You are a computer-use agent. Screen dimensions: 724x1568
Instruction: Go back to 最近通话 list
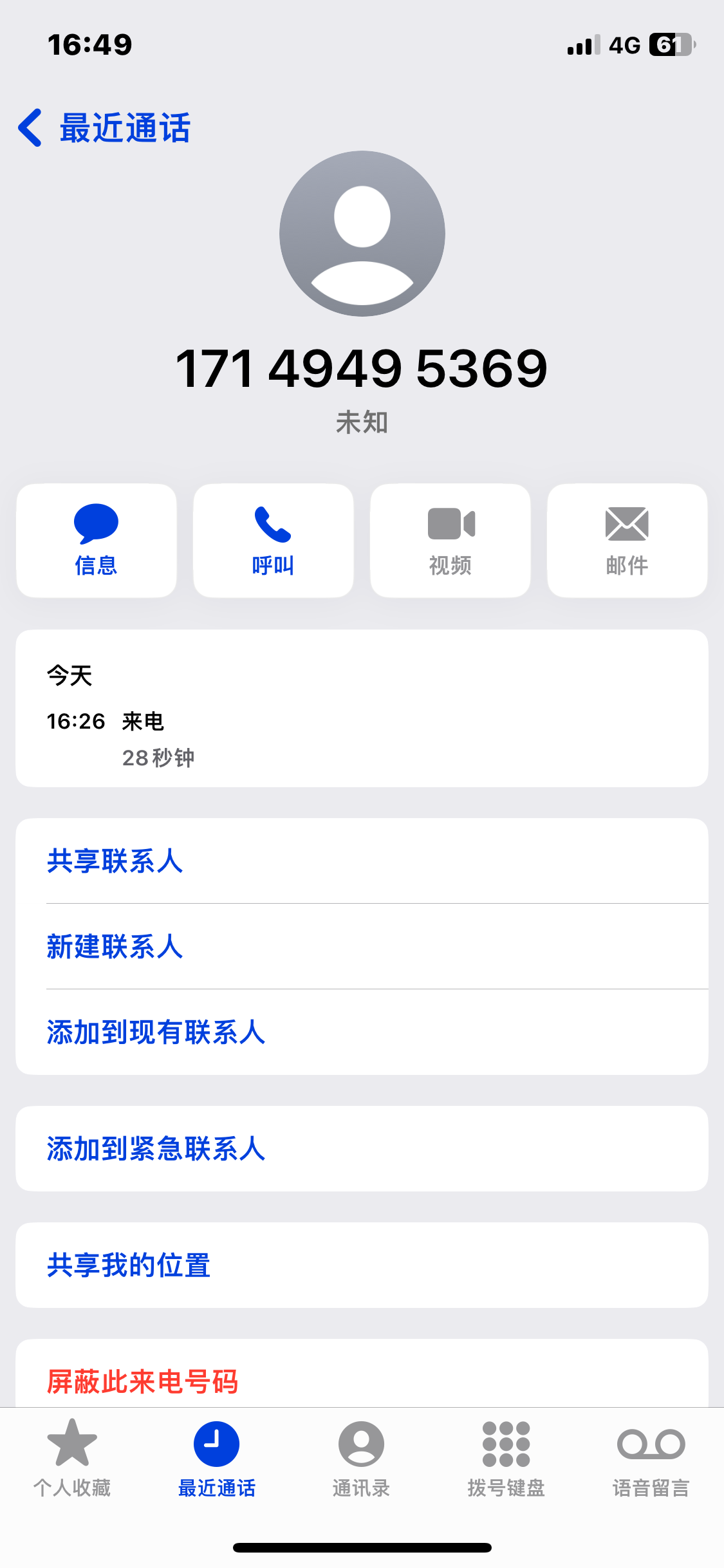104,127
